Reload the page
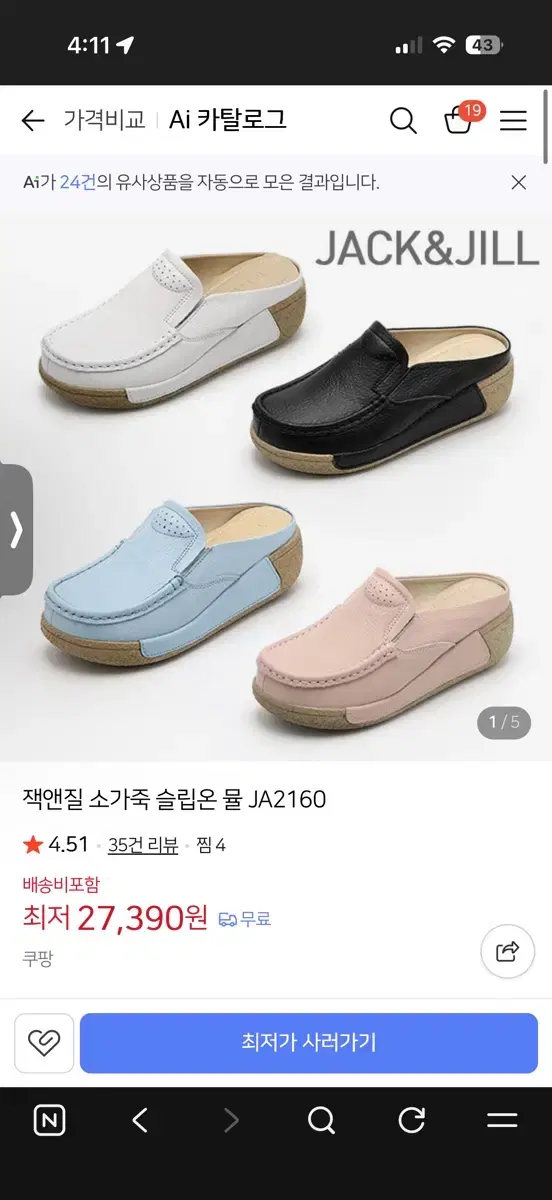 (412, 1120)
